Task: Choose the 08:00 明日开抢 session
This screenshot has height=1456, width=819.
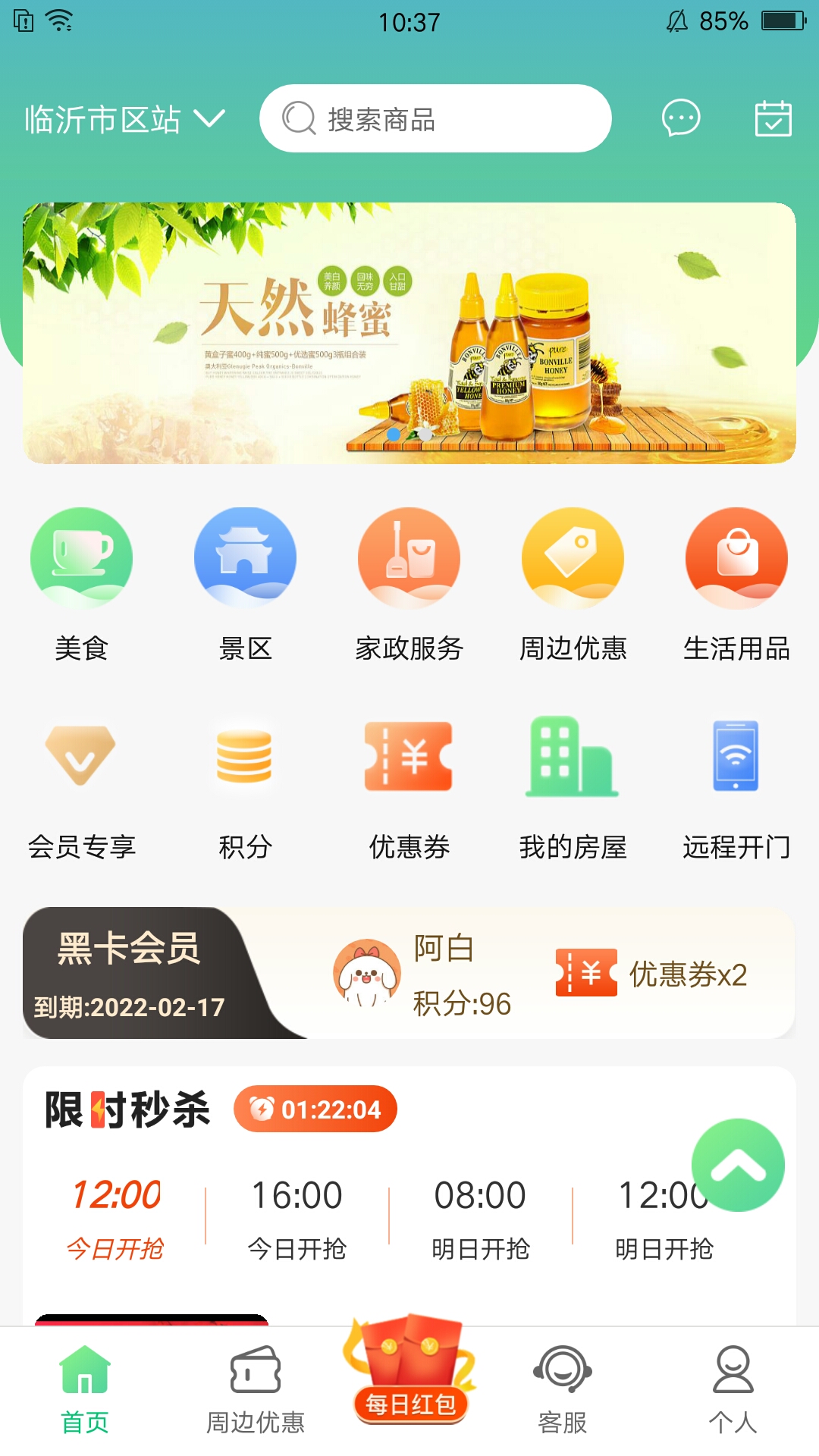Action: pyautogui.click(x=478, y=1213)
